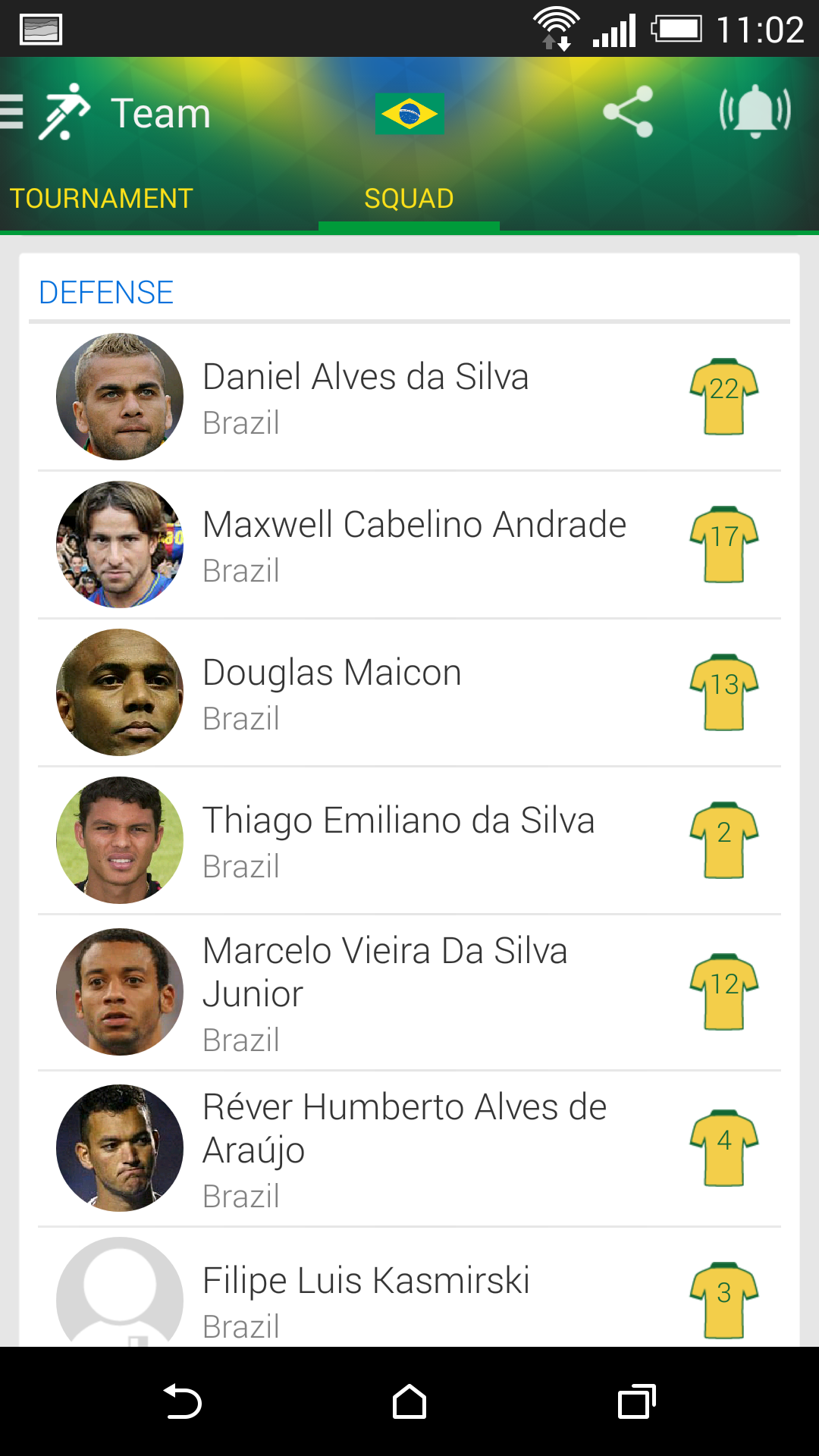View Maxwell Cabelino Andrade's player details

409,544
